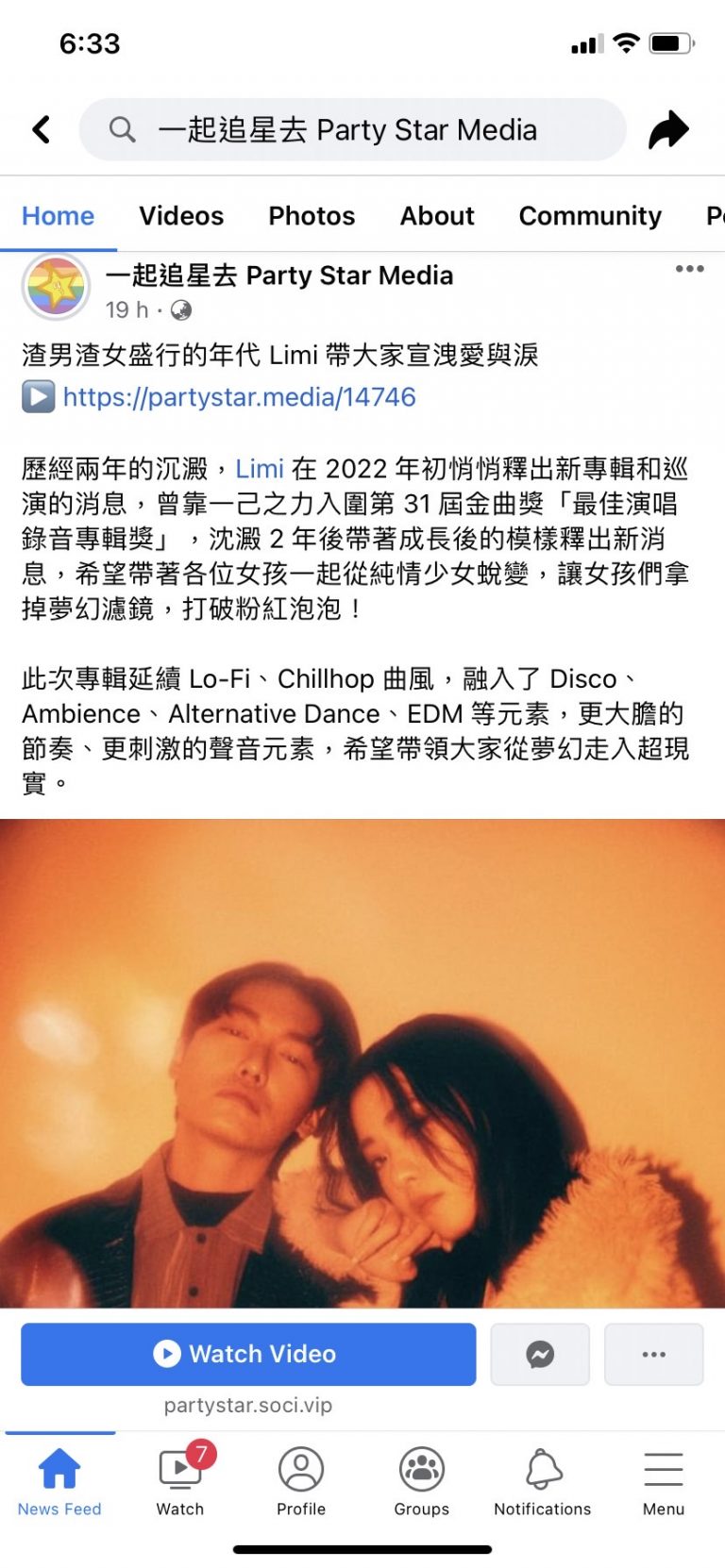Go to the Watch tab
Screen dimensions: 725x1568
[x=180, y=1479]
